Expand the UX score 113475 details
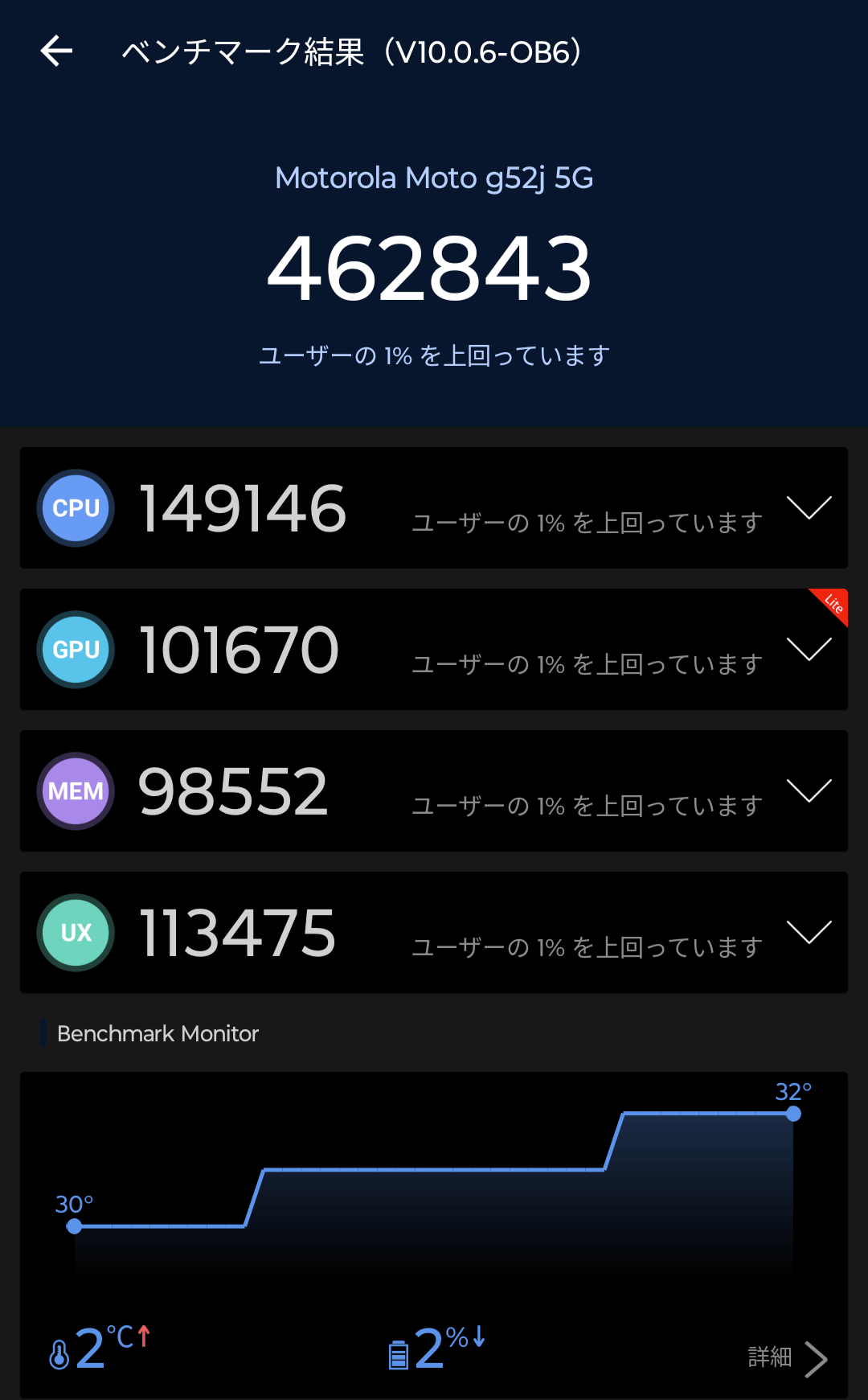 (809, 933)
